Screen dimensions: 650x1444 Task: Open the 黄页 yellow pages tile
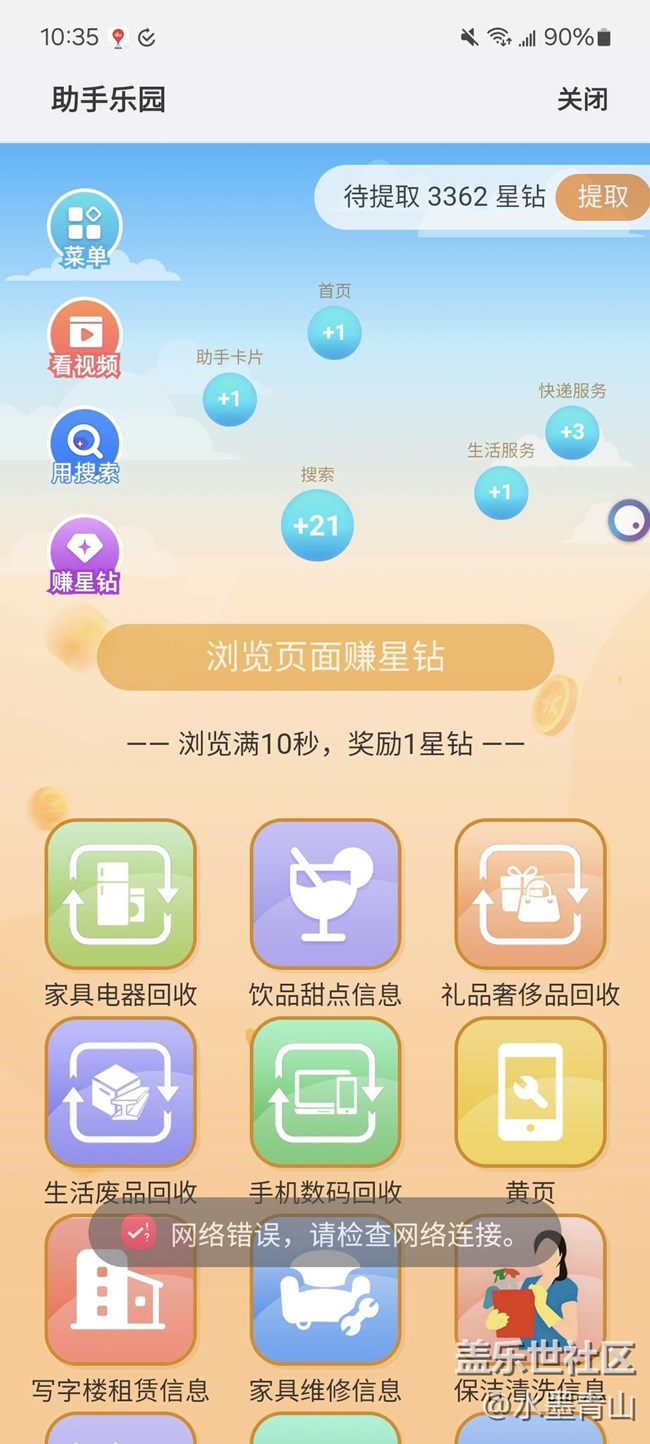pyautogui.click(x=530, y=1093)
